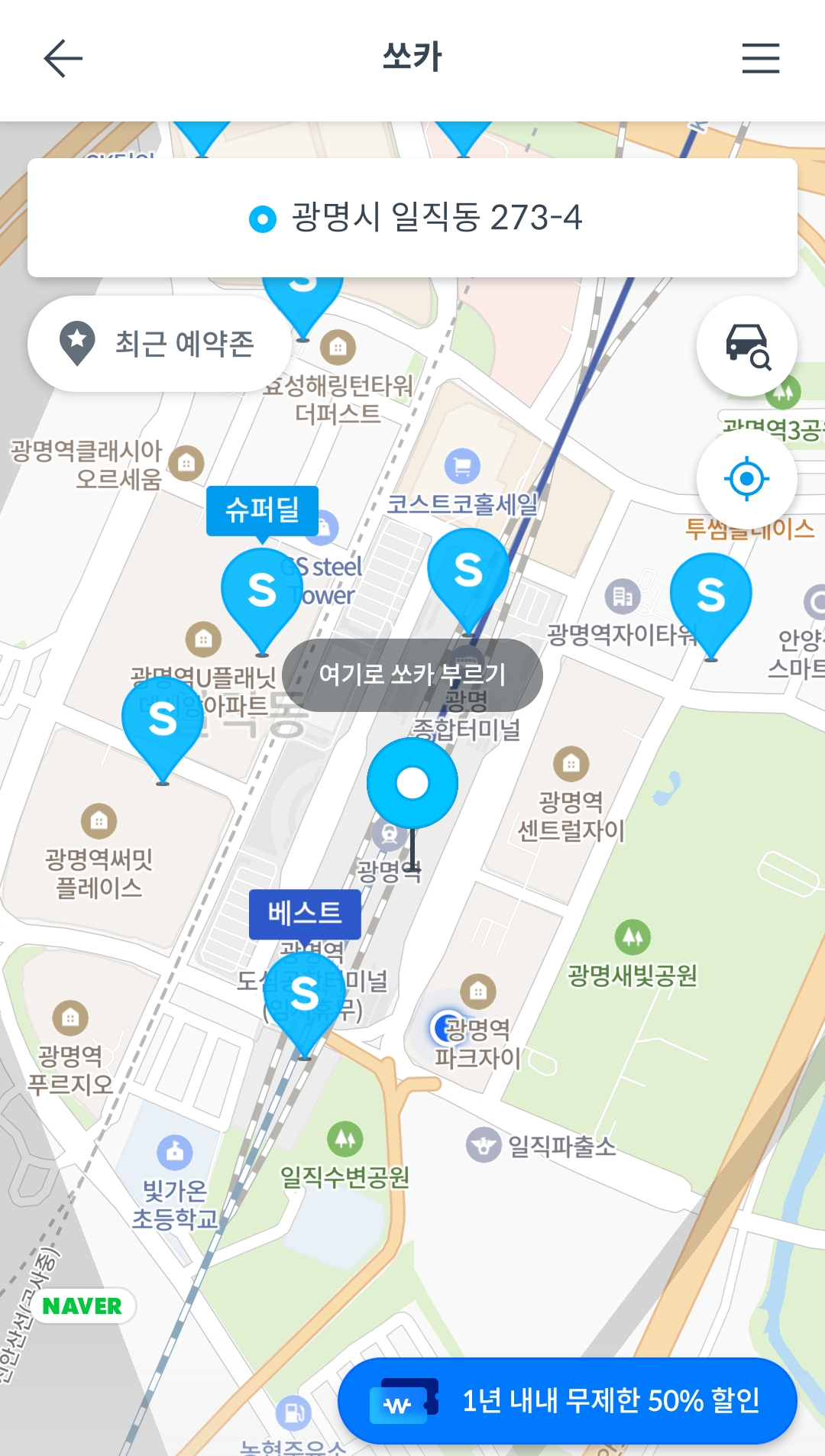Center map on my current location
The width and height of the screenshot is (825, 1456).
point(747,479)
